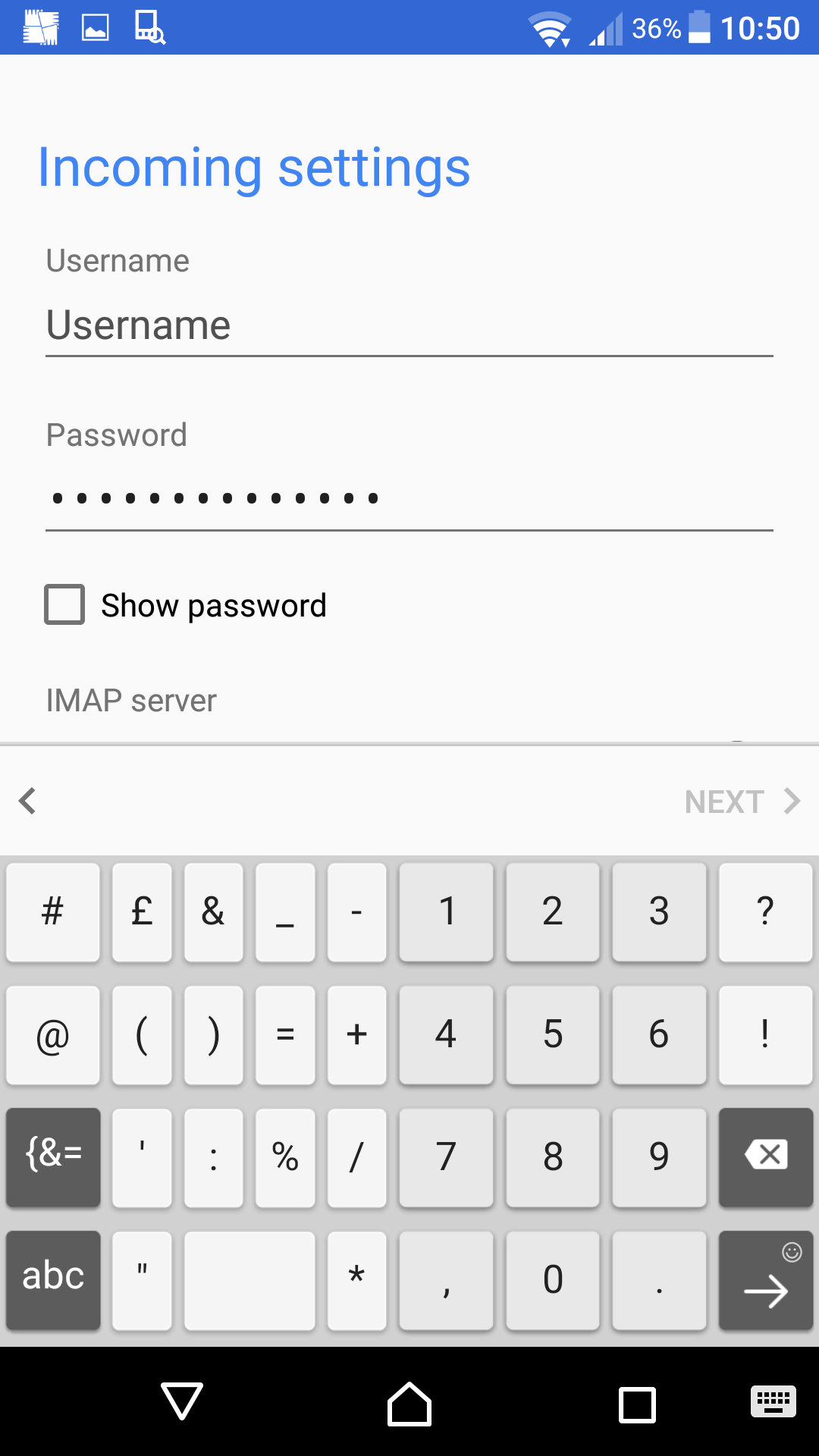Tap the number 5 key
This screenshot has width=819, height=1456.
point(553,1034)
